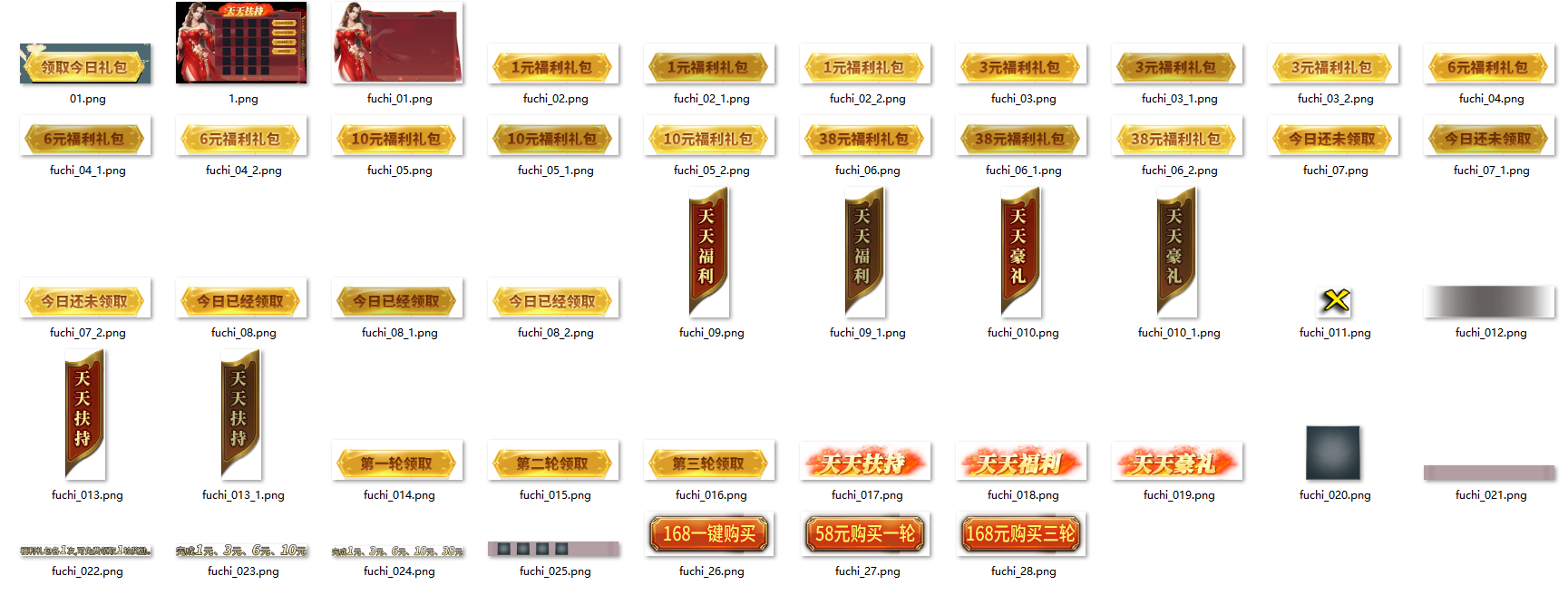Open fuchi_06.png file

point(865,138)
